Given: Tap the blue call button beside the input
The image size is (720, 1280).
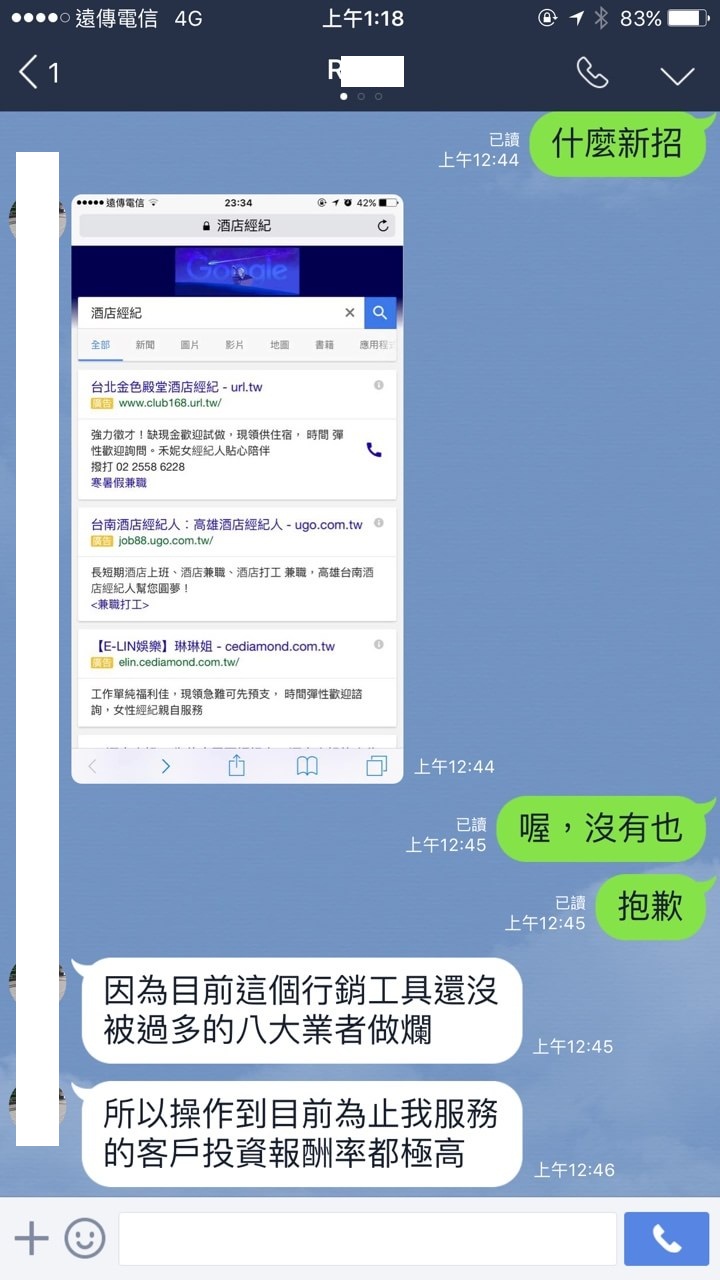Looking at the screenshot, I should 666,1239.
